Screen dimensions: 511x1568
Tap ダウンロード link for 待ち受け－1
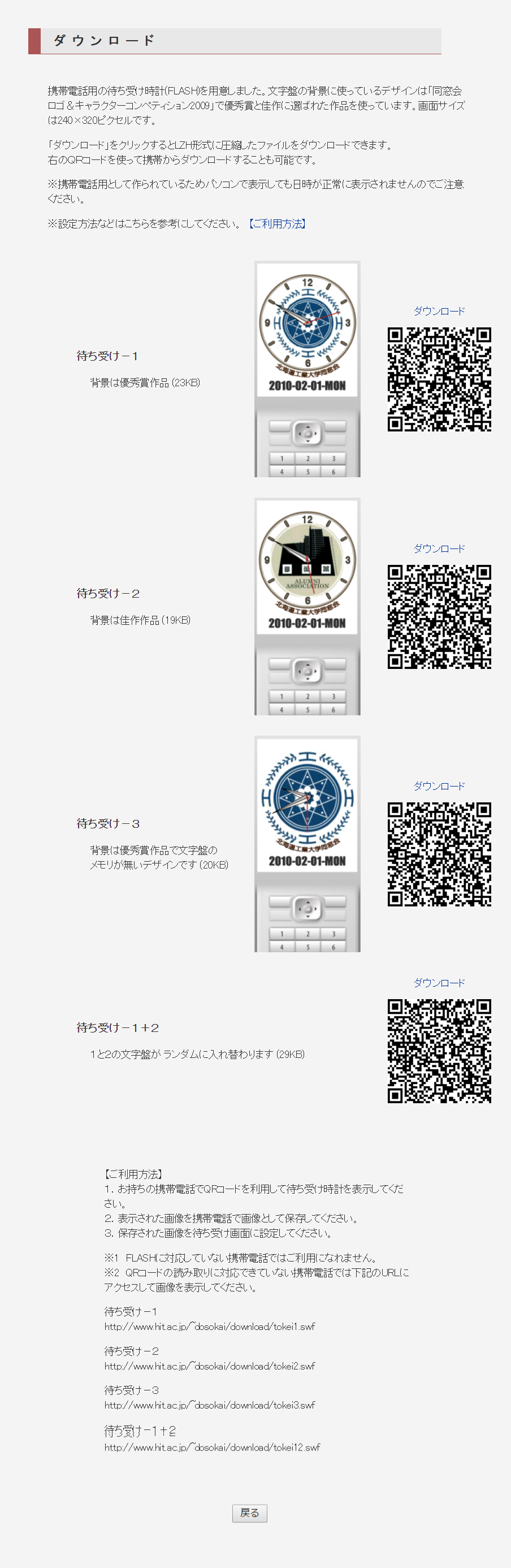[439, 311]
